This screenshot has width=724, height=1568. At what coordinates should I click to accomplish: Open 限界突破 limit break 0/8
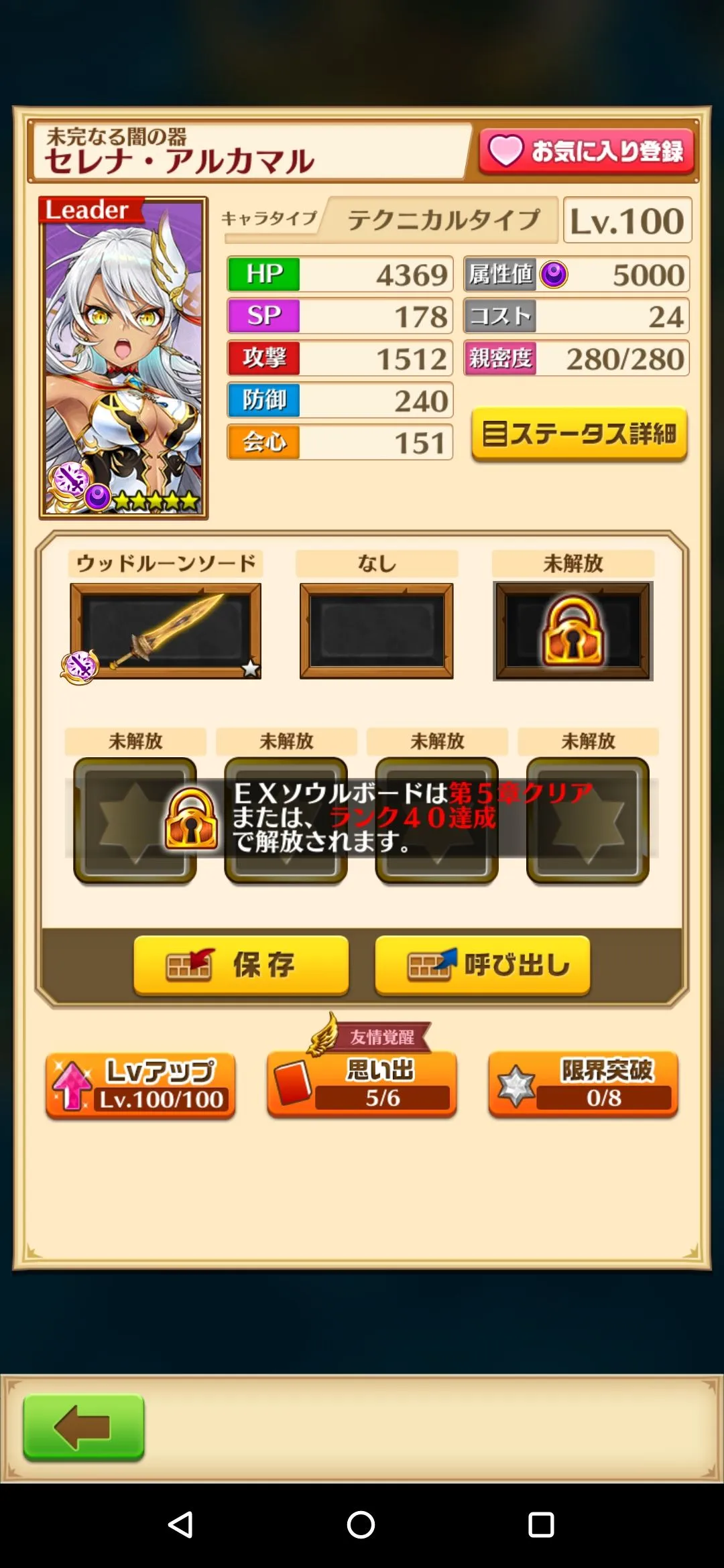click(x=583, y=1084)
